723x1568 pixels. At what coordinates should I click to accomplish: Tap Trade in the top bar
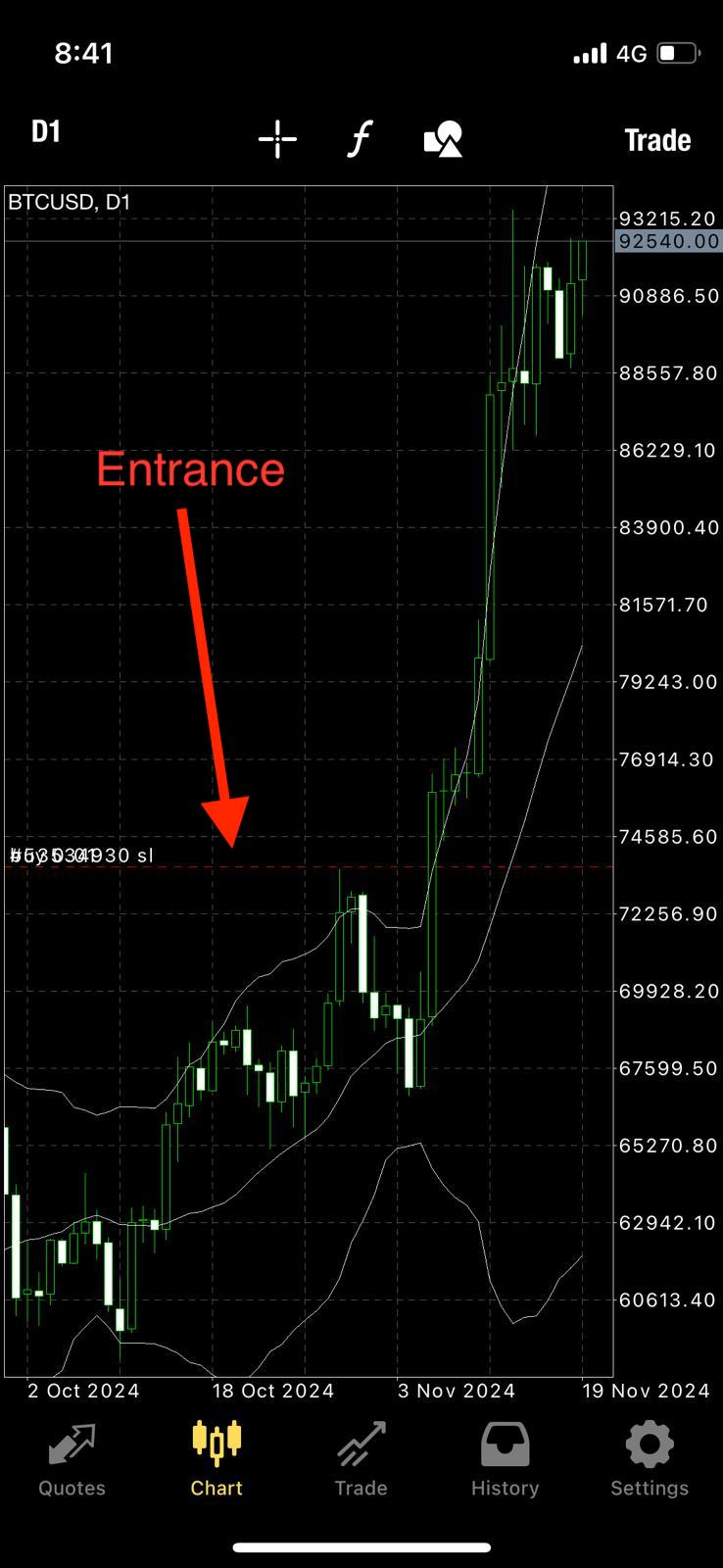pyautogui.click(x=657, y=140)
